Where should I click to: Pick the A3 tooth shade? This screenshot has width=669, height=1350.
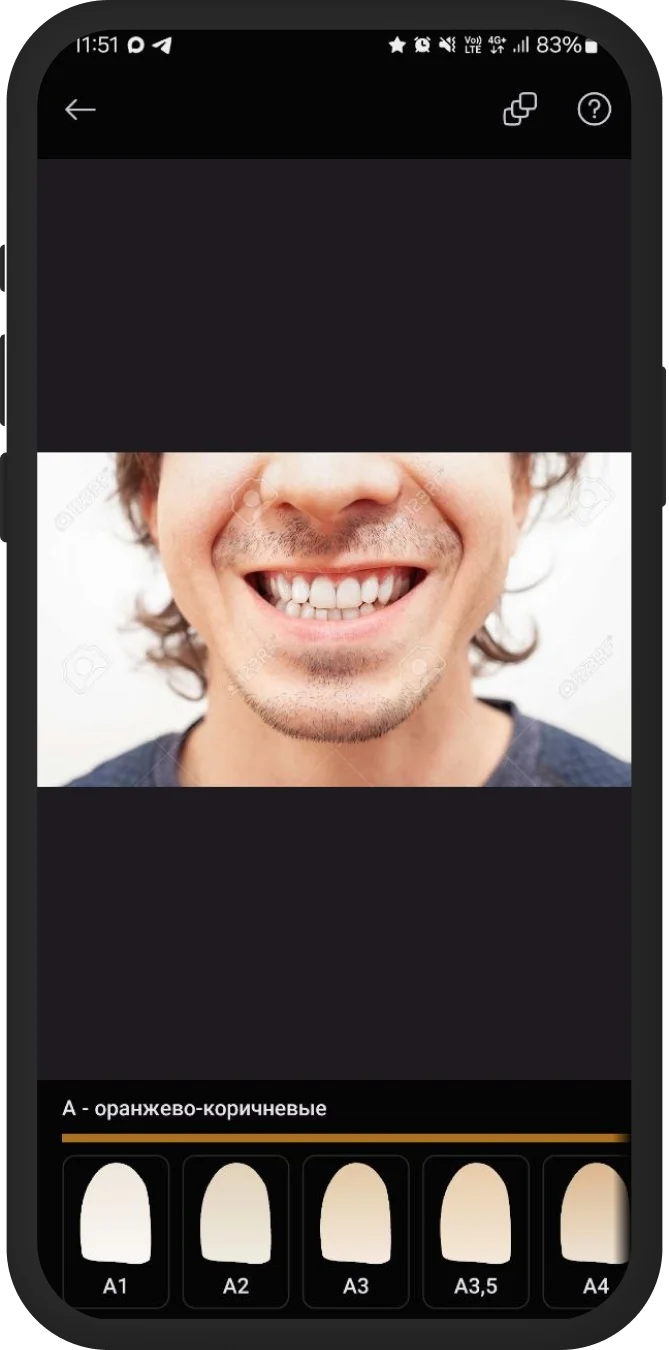click(x=356, y=1230)
